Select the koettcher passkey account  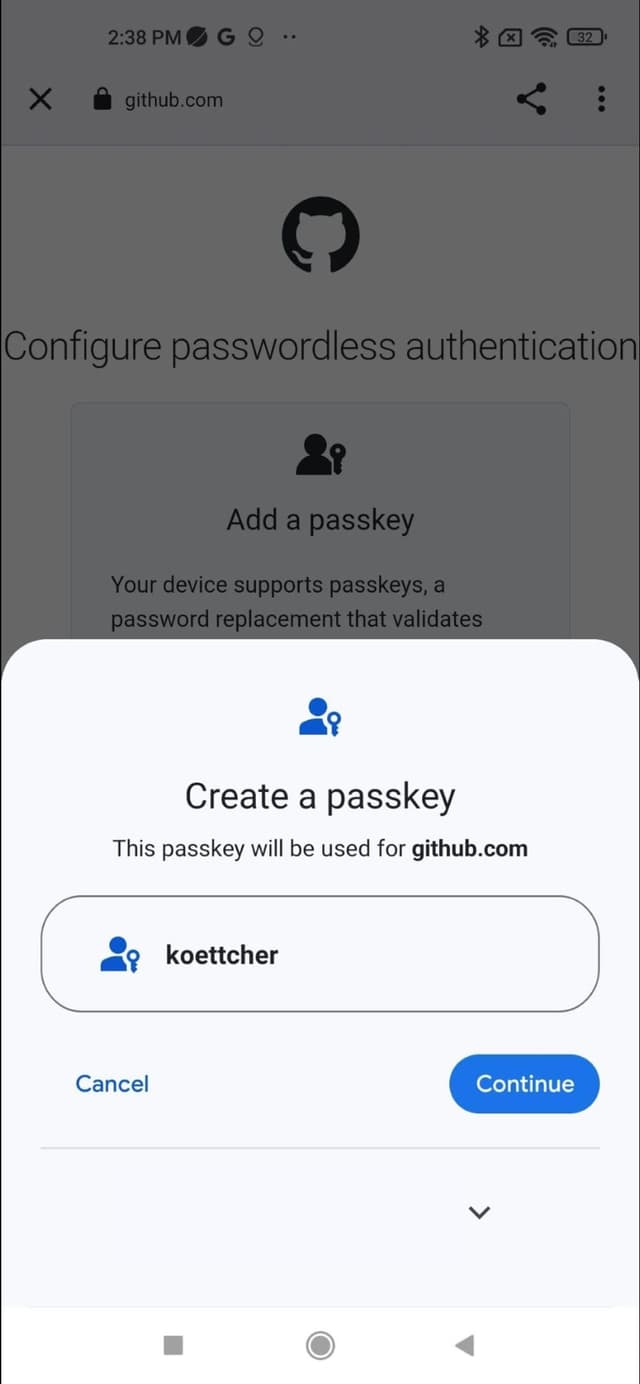(x=320, y=954)
